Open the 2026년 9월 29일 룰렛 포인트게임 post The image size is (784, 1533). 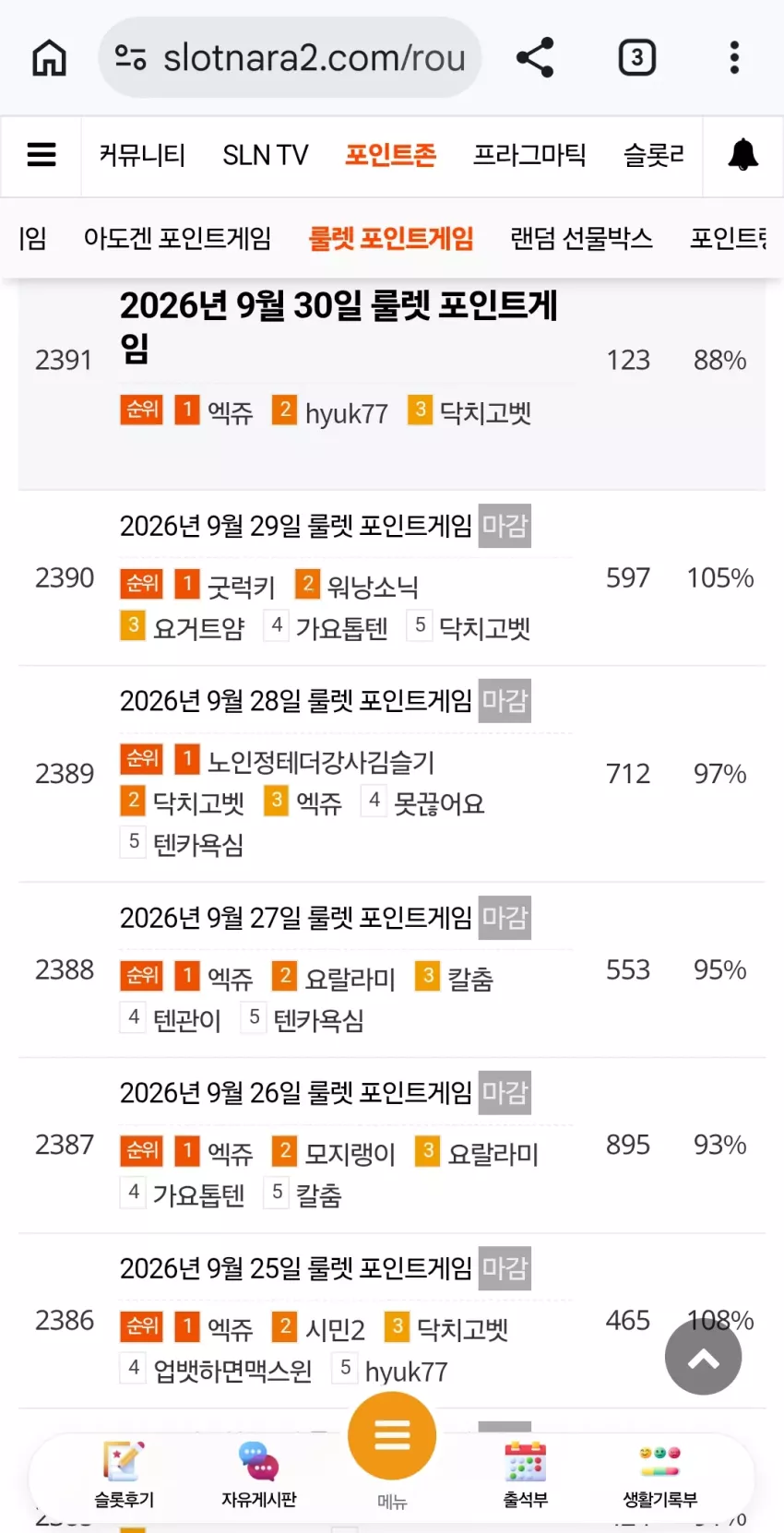click(x=296, y=526)
